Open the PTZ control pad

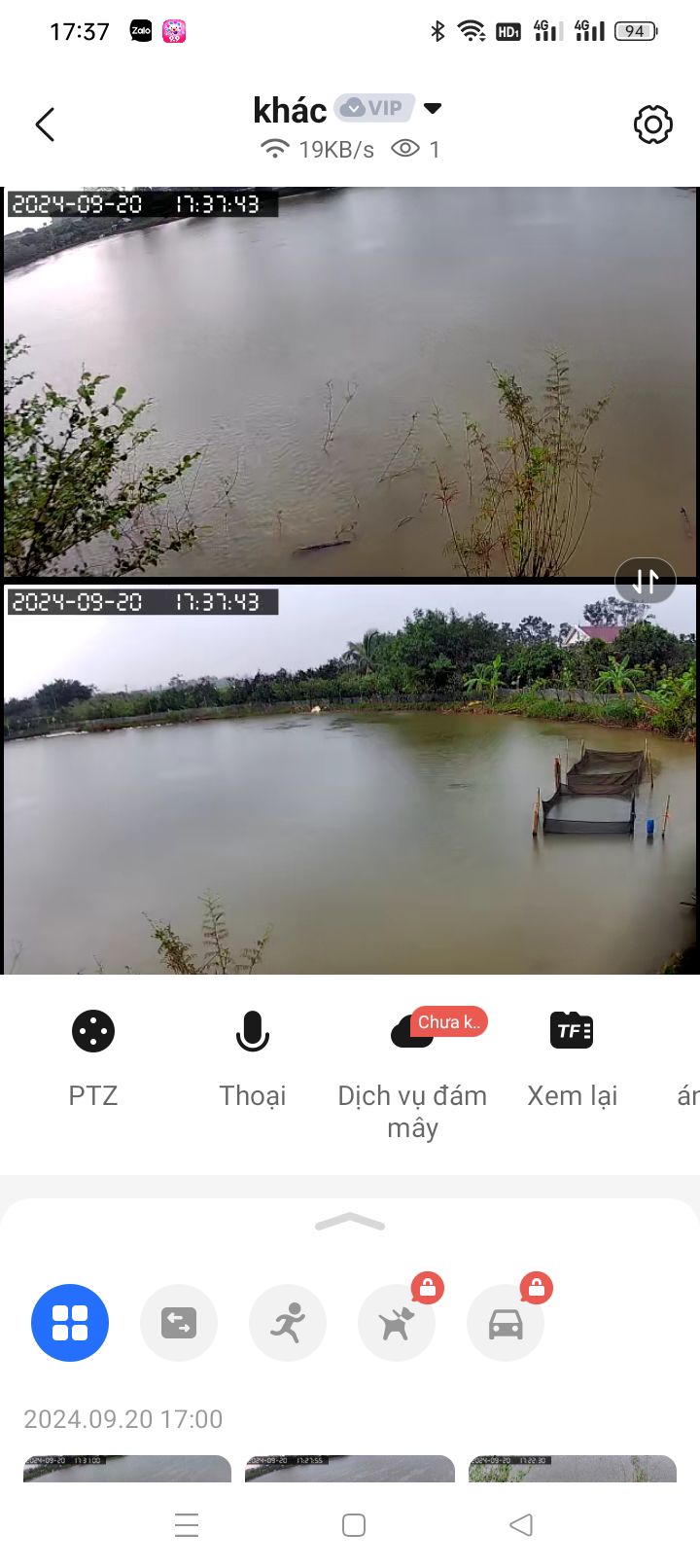pyautogui.click(x=92, y=1031)
